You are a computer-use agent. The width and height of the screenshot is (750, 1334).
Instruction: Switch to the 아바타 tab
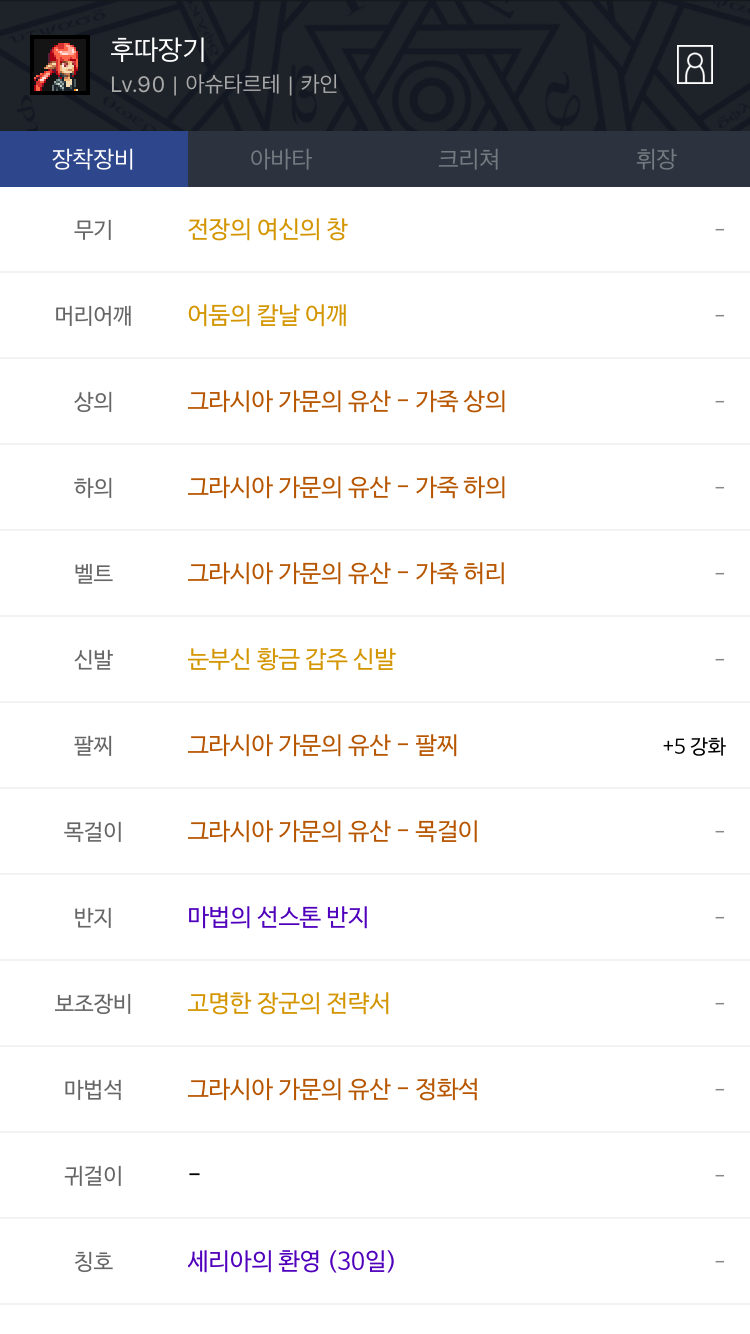(x=281, y=159)
